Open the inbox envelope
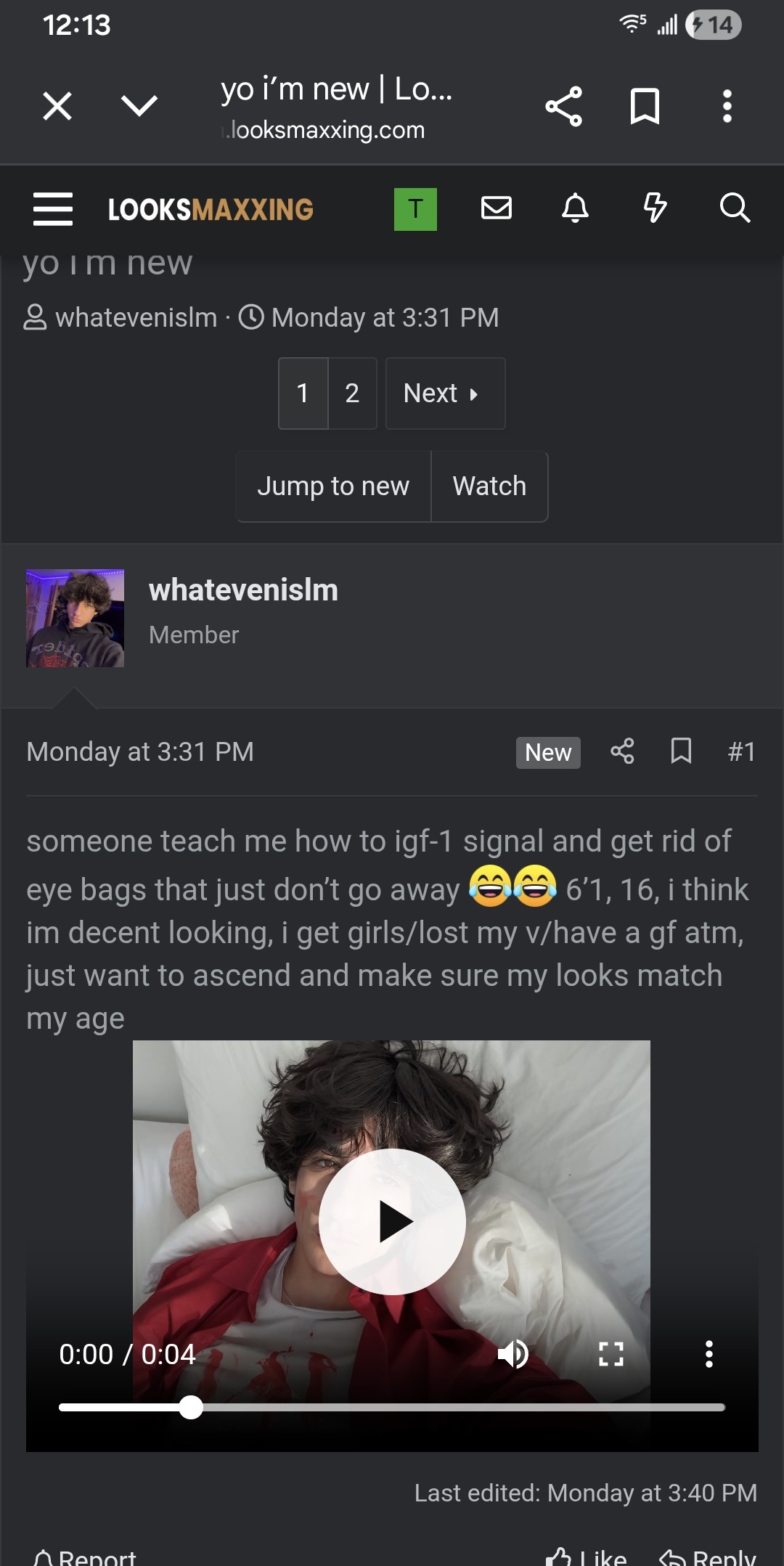The image size is (784, 1566). tap(497, 208)
